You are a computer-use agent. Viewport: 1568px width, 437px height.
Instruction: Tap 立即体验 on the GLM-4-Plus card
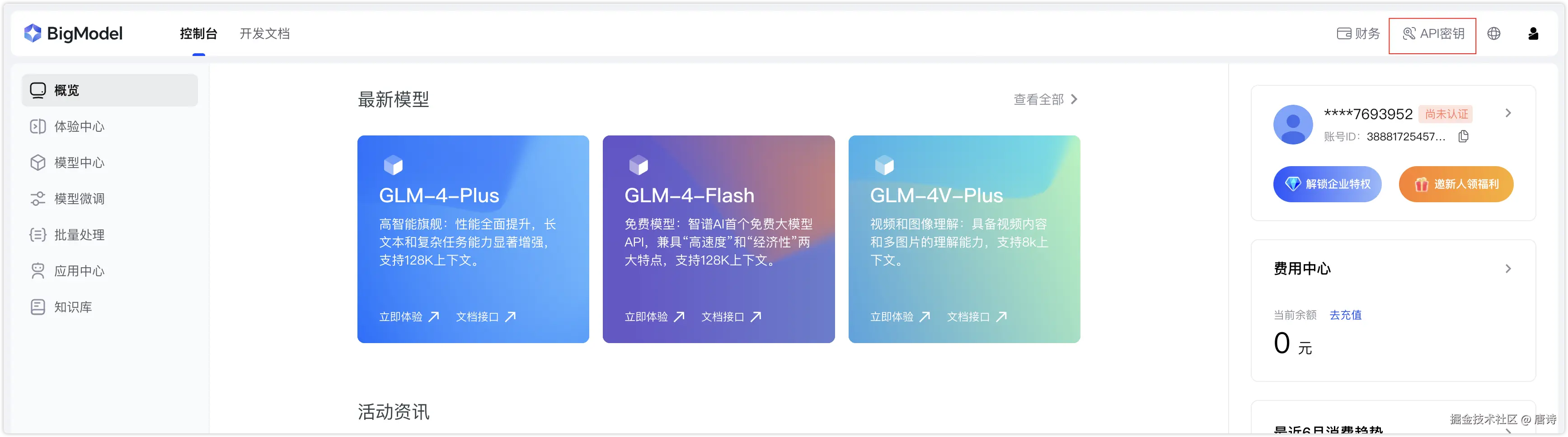point(408,317)
